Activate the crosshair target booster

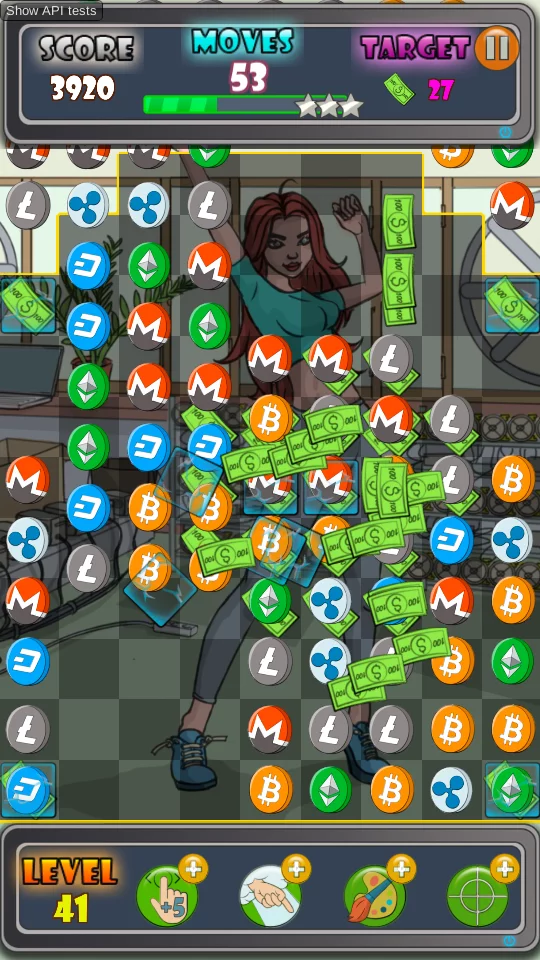tap(478, 896)
